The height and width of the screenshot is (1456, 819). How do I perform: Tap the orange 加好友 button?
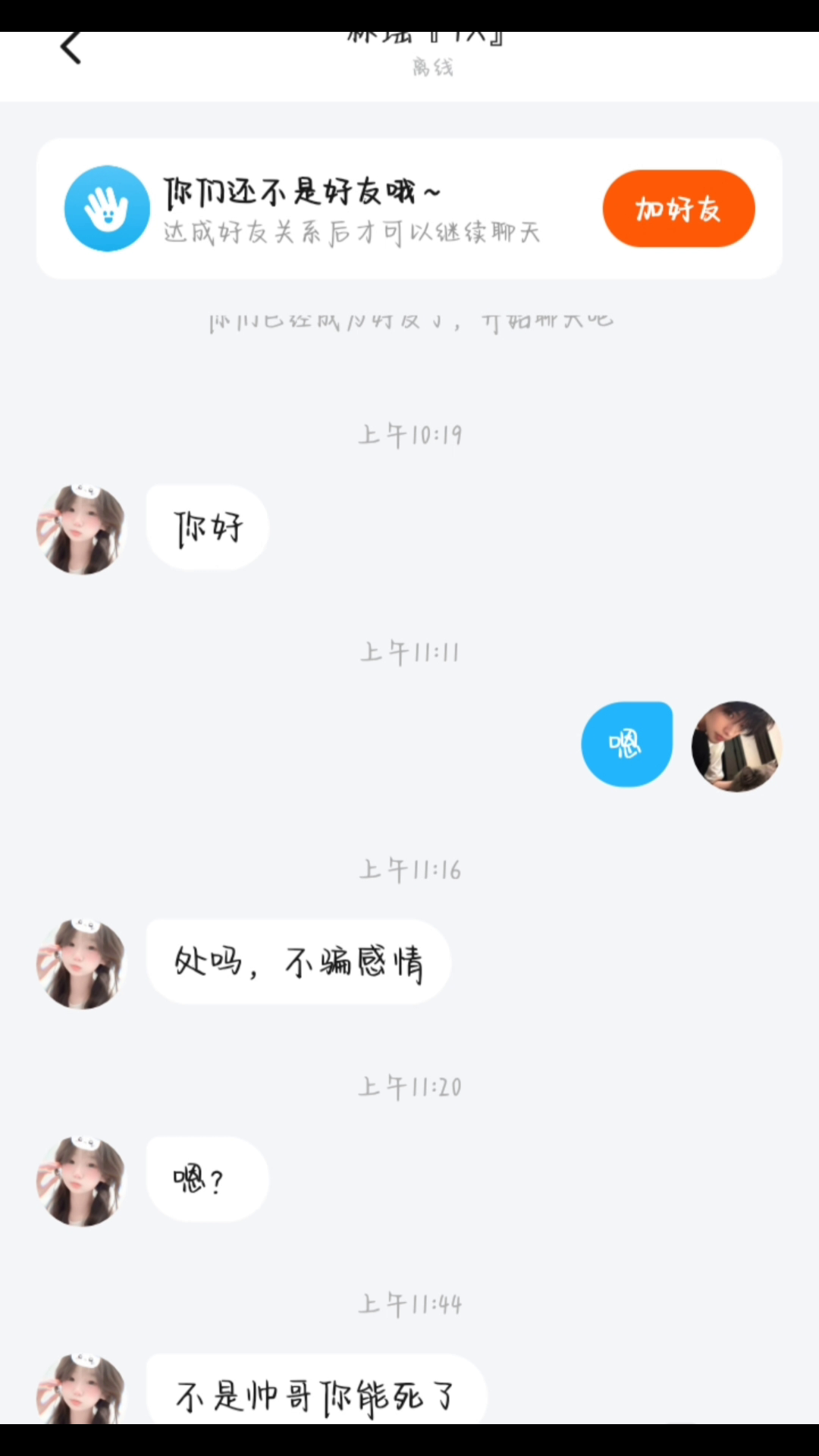679,209
